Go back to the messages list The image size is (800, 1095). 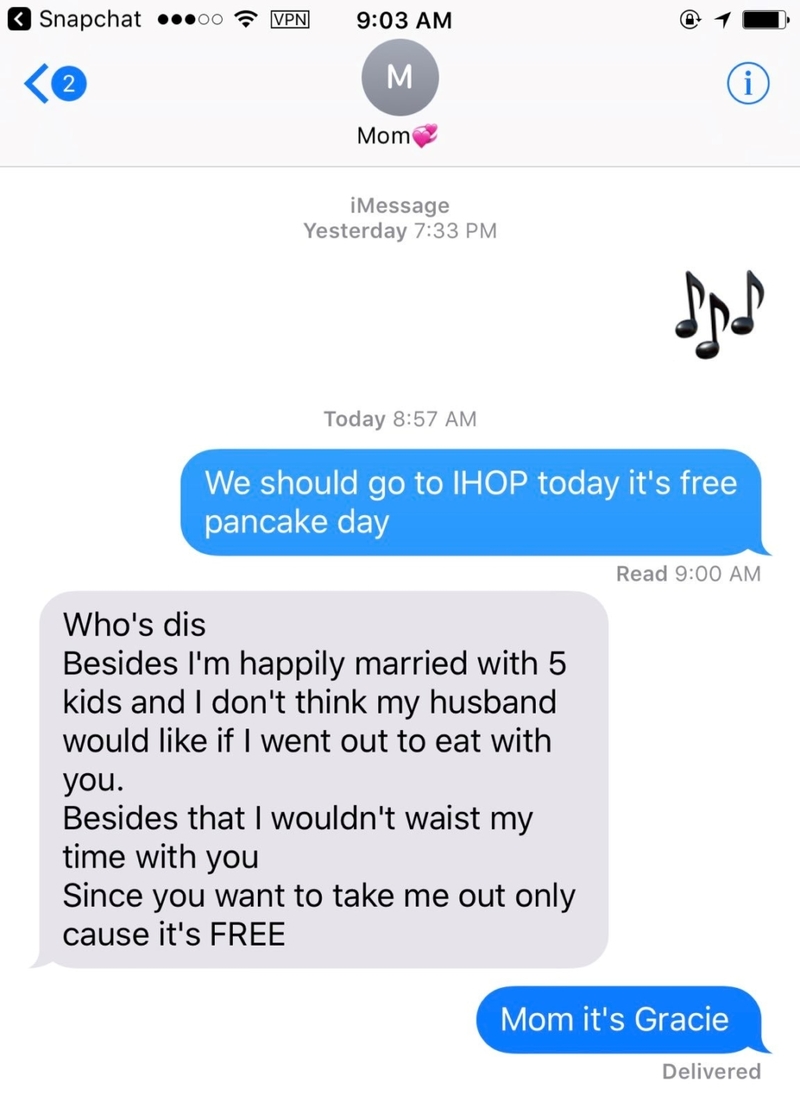click(x=52, y=86)
